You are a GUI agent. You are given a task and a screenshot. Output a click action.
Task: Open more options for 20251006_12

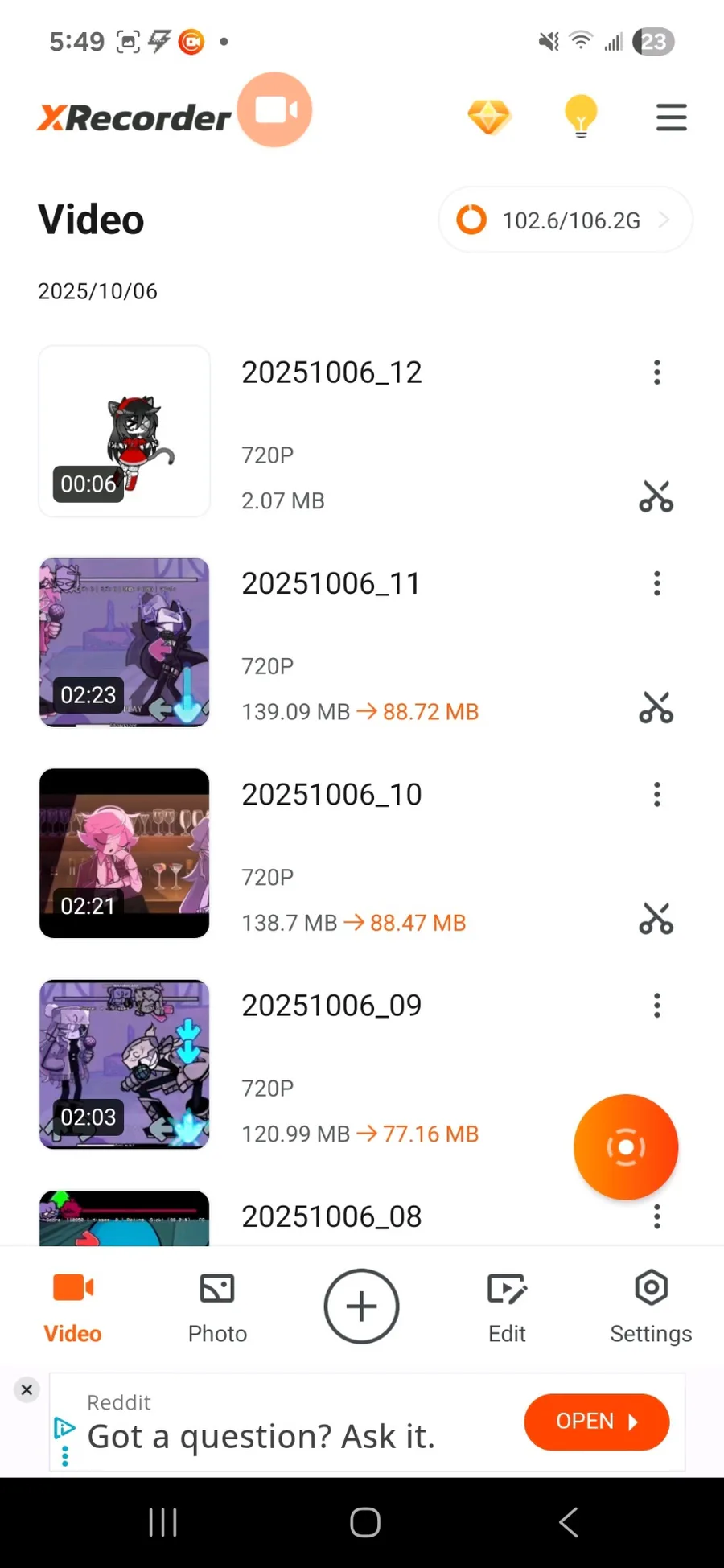(657, 372)
